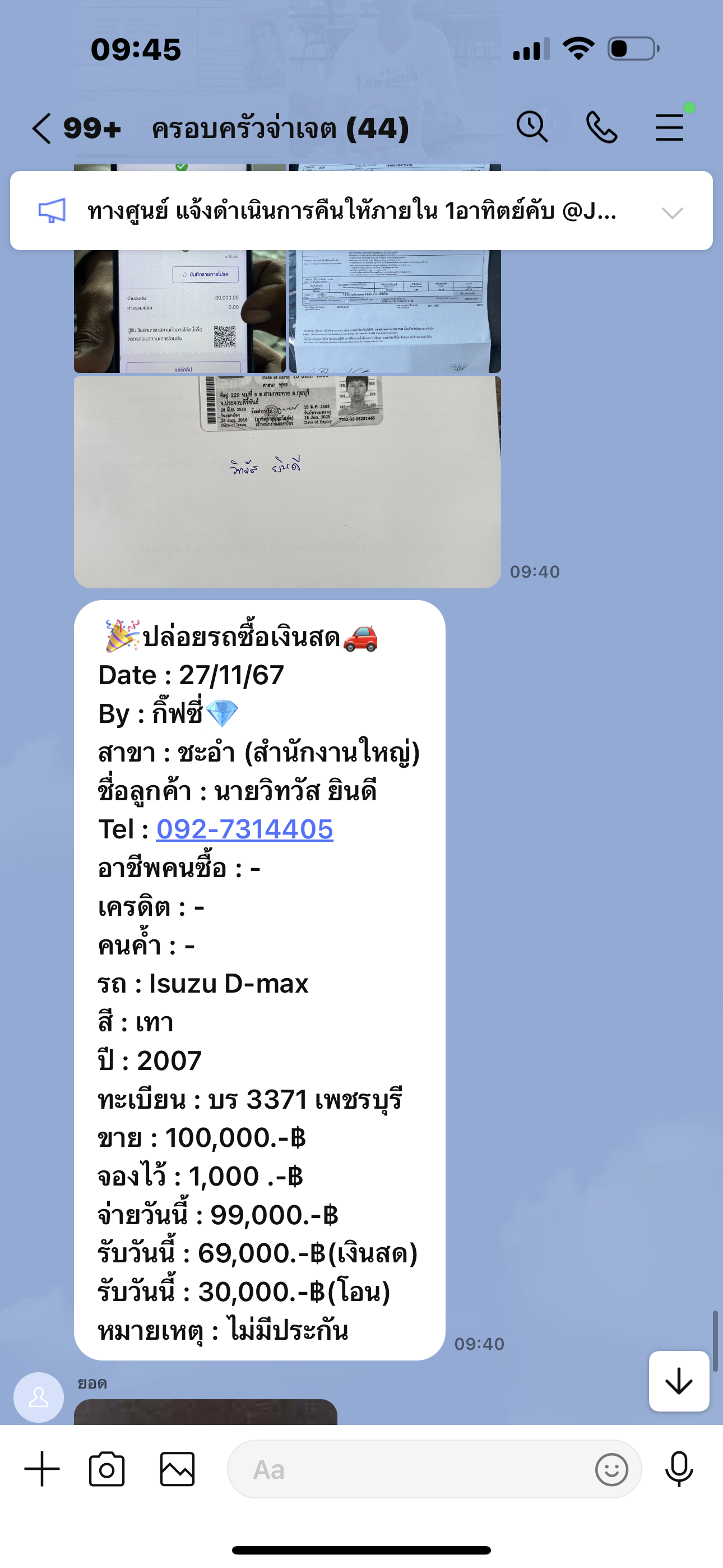Focus the message input field
Viewport: 723px width, 1568px height.
[408, 1469]
